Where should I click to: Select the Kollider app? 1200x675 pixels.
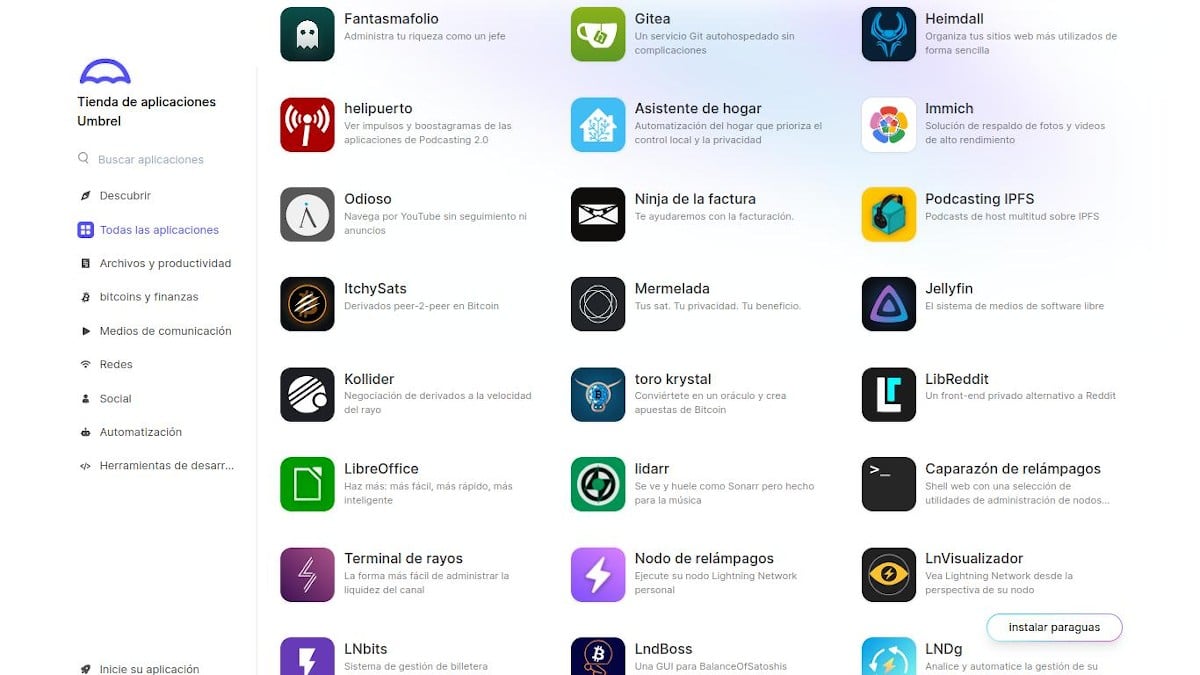(x=369, y=379)
